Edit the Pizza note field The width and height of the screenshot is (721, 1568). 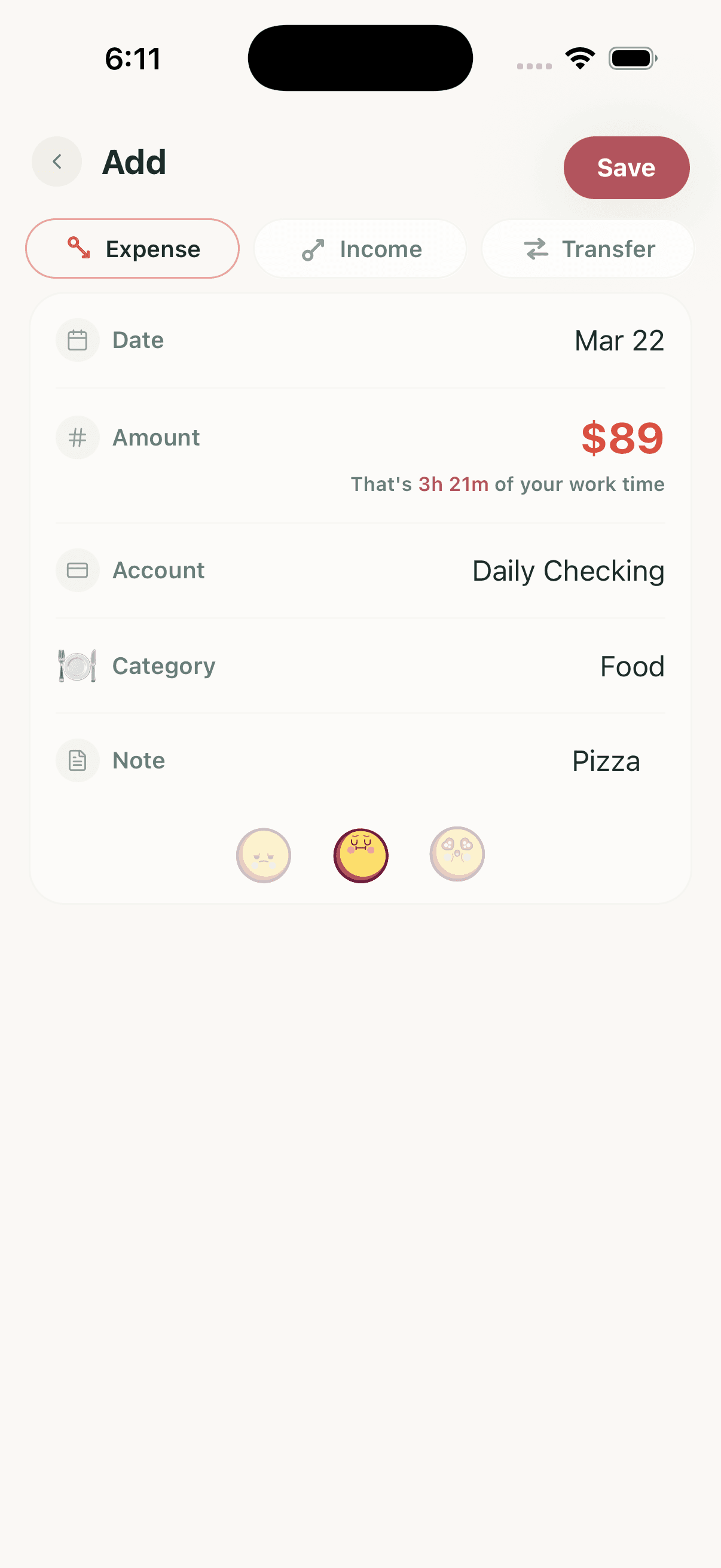point(605,759)
